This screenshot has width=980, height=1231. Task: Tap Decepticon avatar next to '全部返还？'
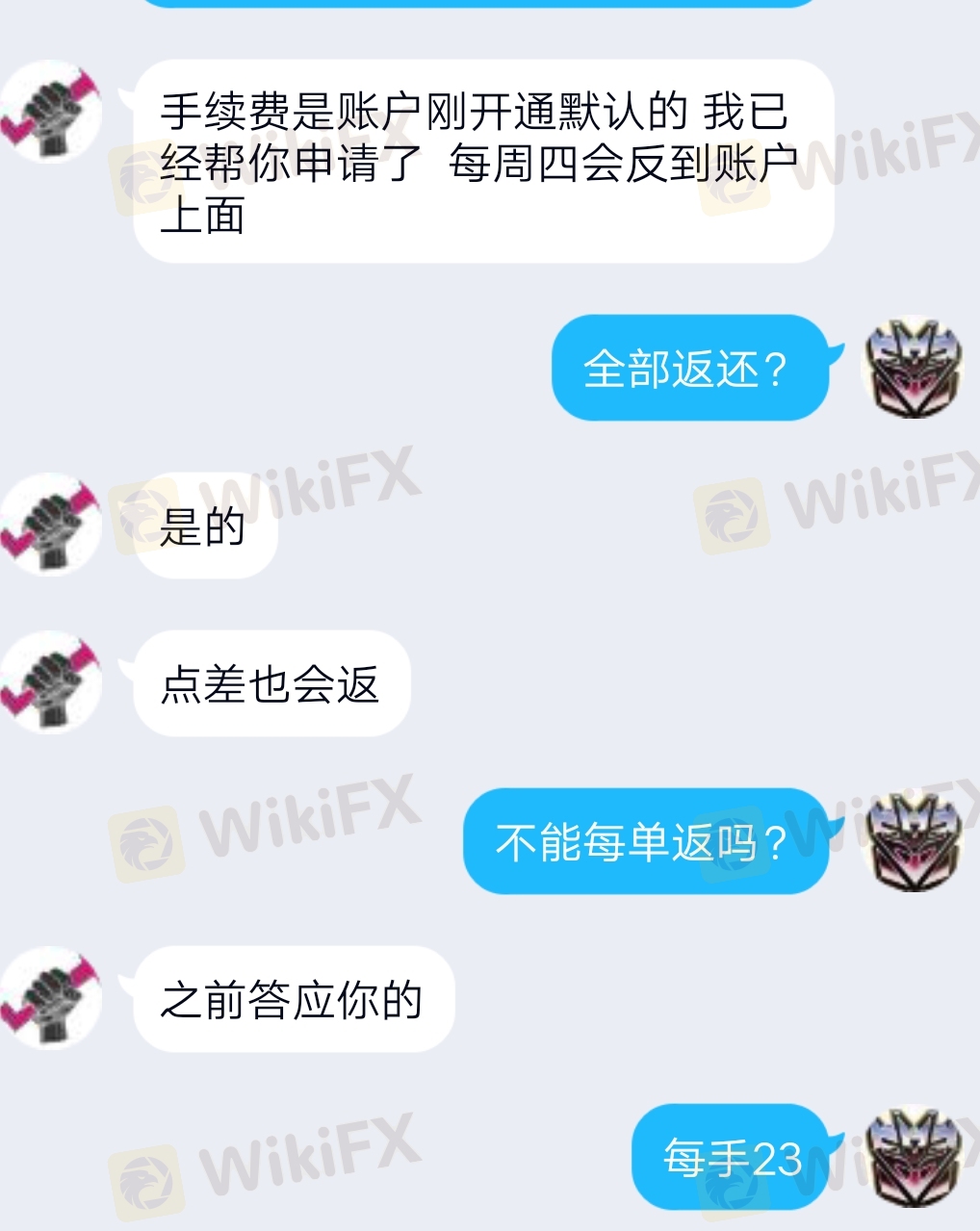(912, 368)
